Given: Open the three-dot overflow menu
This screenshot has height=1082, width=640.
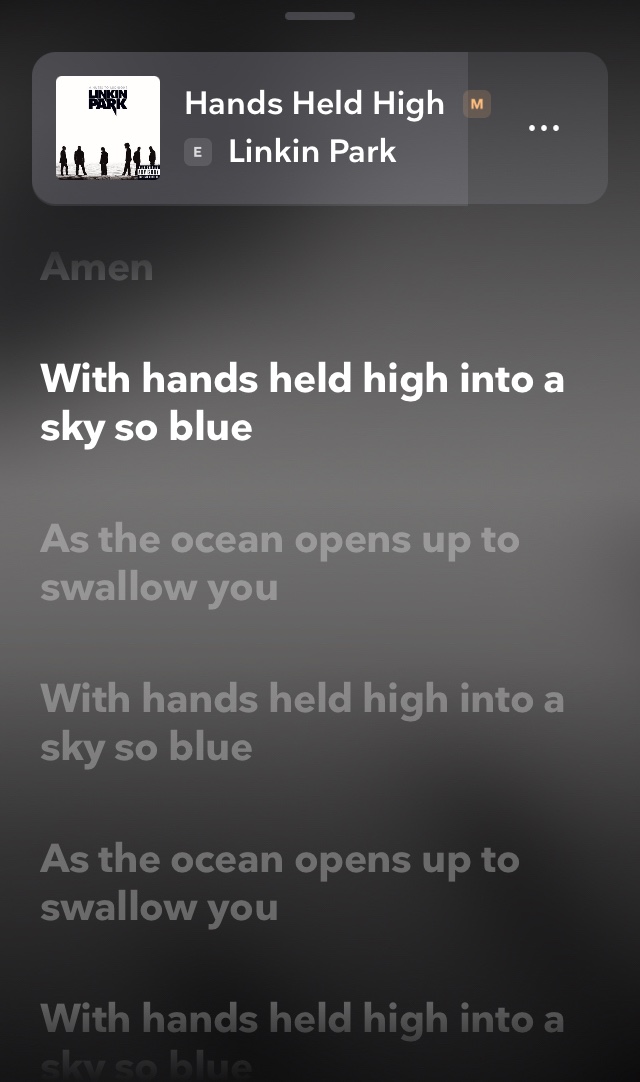Looking at the screenshot, I should [543, 128].
